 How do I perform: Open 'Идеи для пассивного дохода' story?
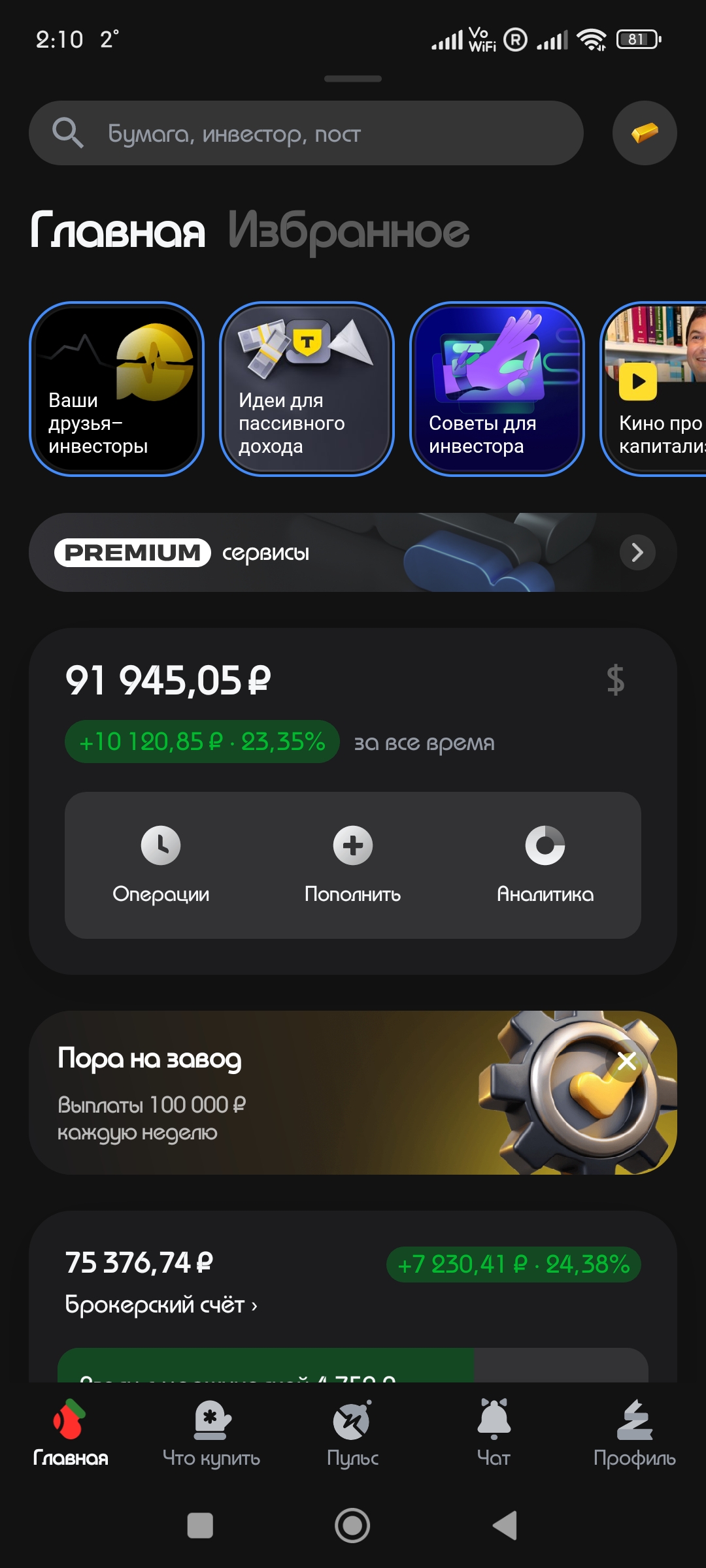coord(307,389)
